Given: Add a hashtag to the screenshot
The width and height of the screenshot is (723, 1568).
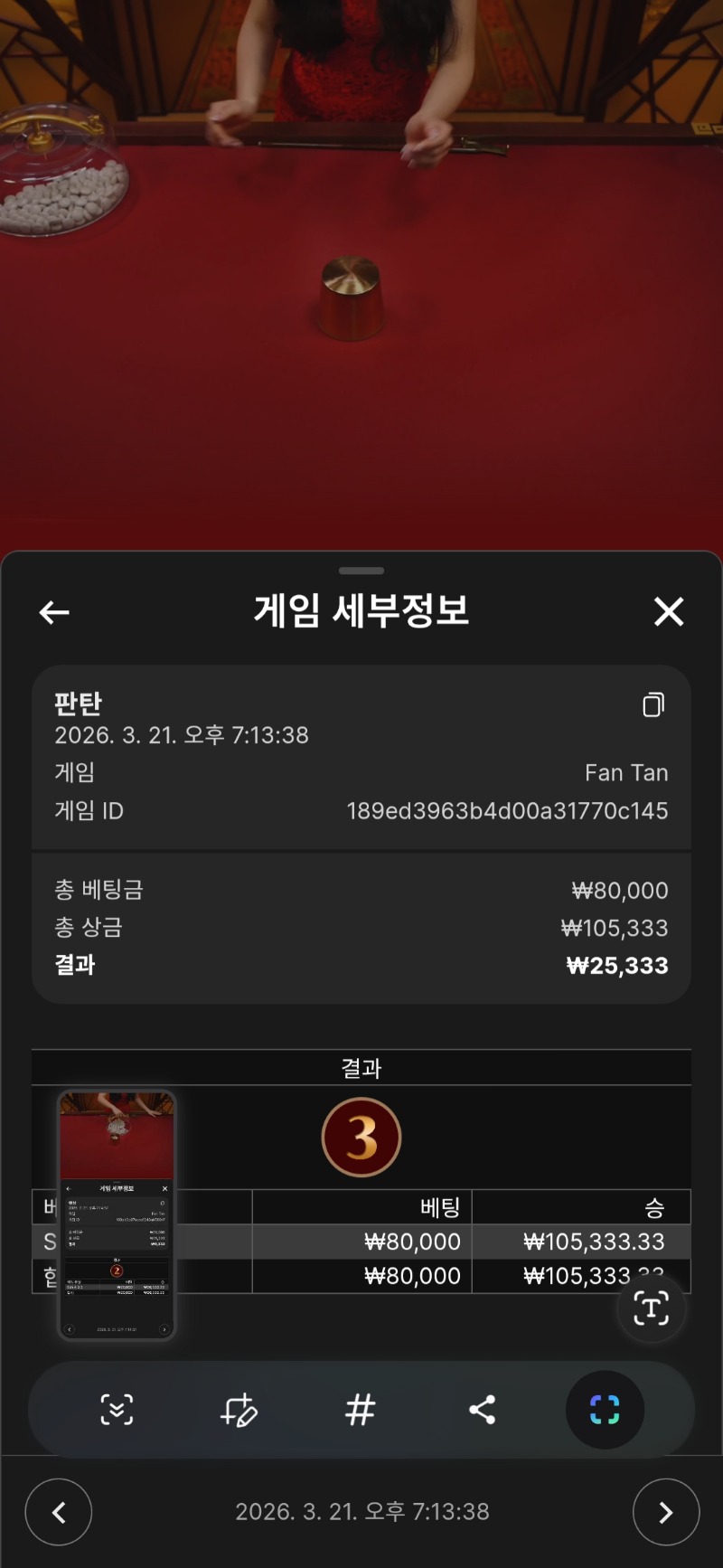Looking at the screenshot, I should 360,1410.
